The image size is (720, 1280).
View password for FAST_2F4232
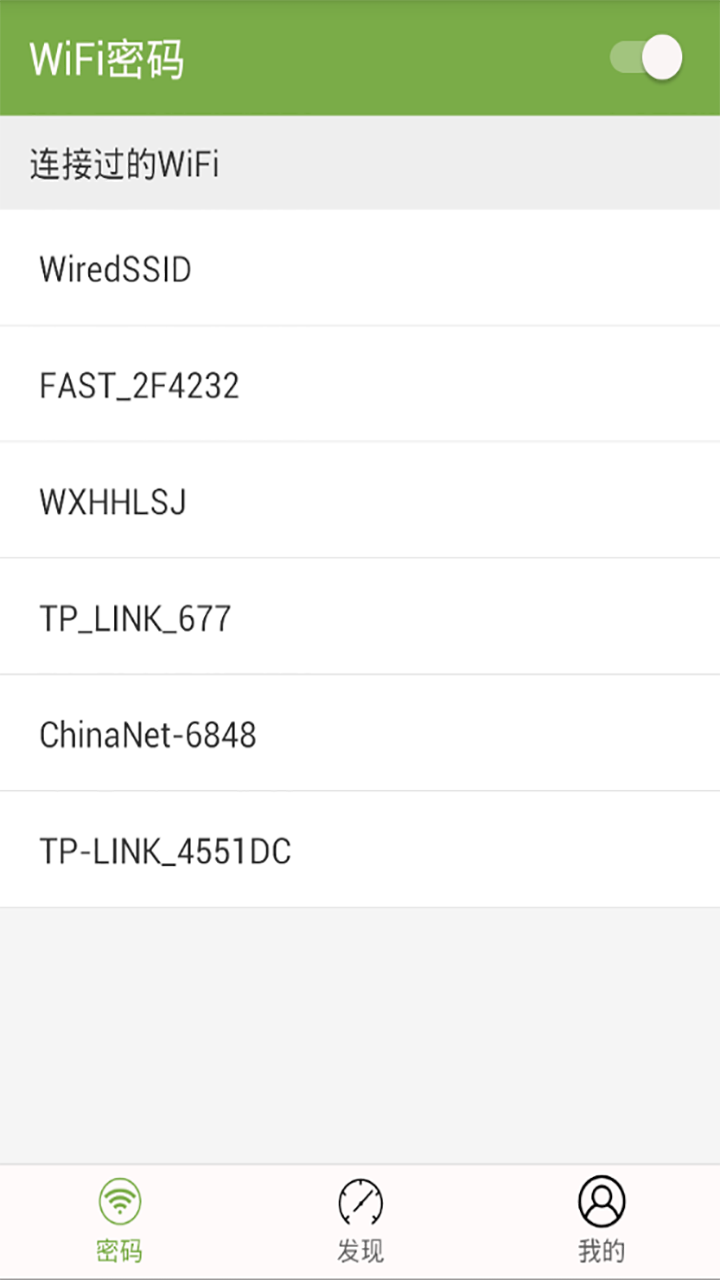click(360, 384)
